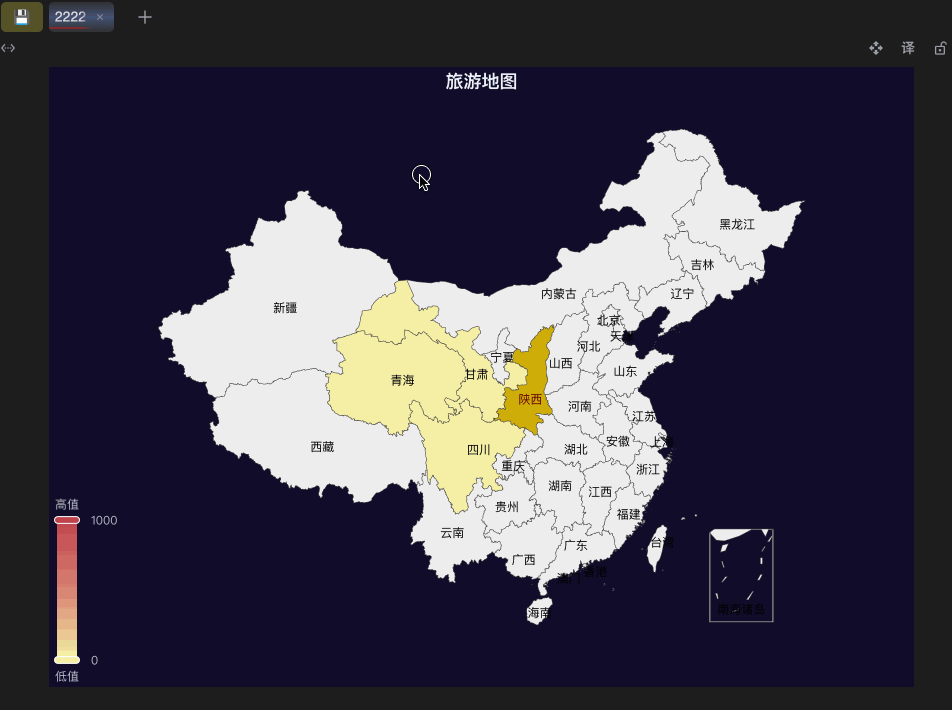Select 新疆 region on the map

coord(285,308)
